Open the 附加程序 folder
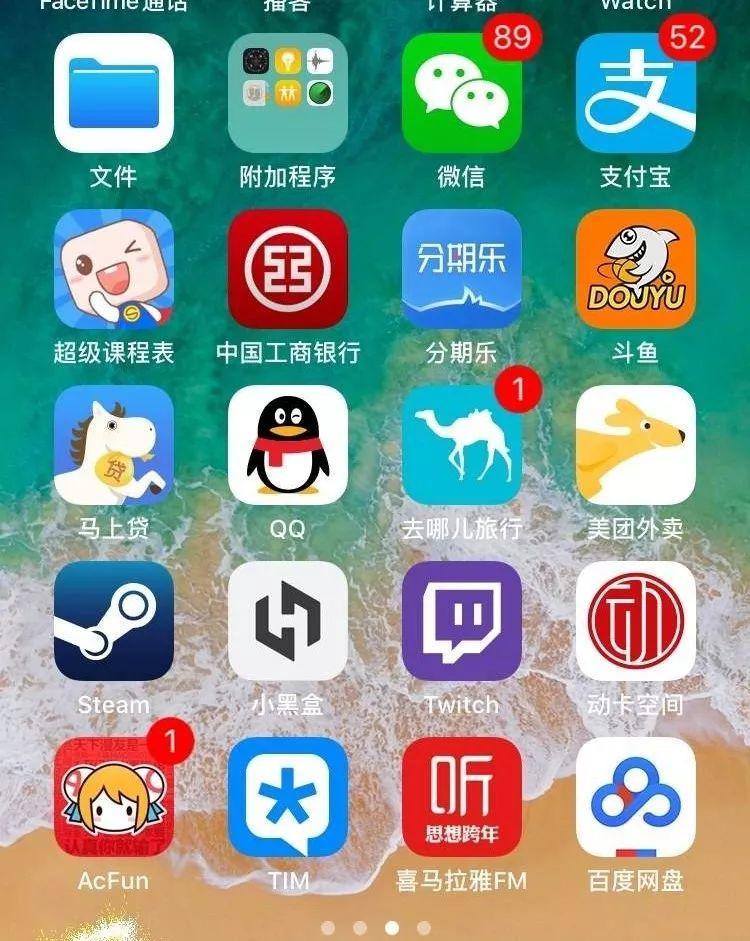The width and height of the screenshot is (750, 941). click(x=288, y=93)
